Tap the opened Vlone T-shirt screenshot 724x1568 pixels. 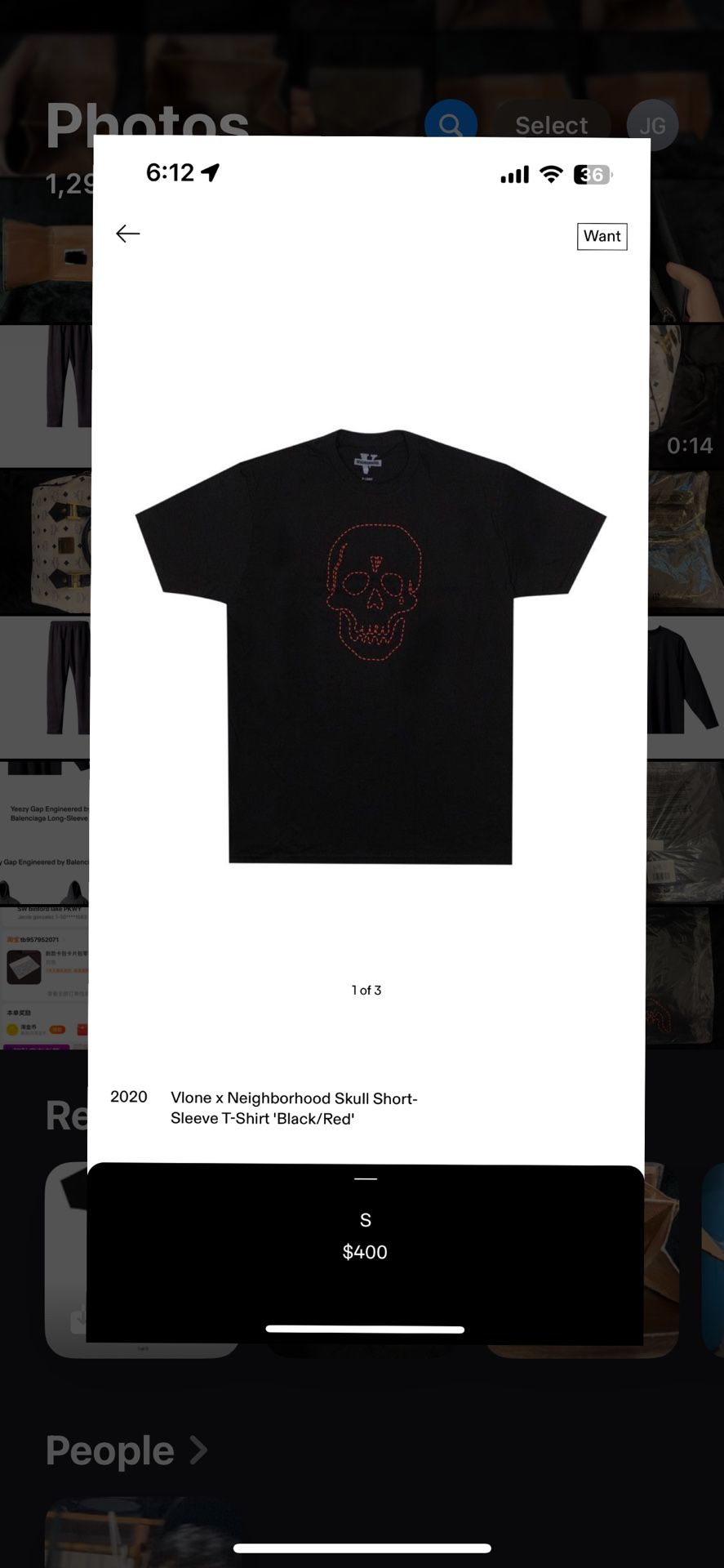click(367, 739)
